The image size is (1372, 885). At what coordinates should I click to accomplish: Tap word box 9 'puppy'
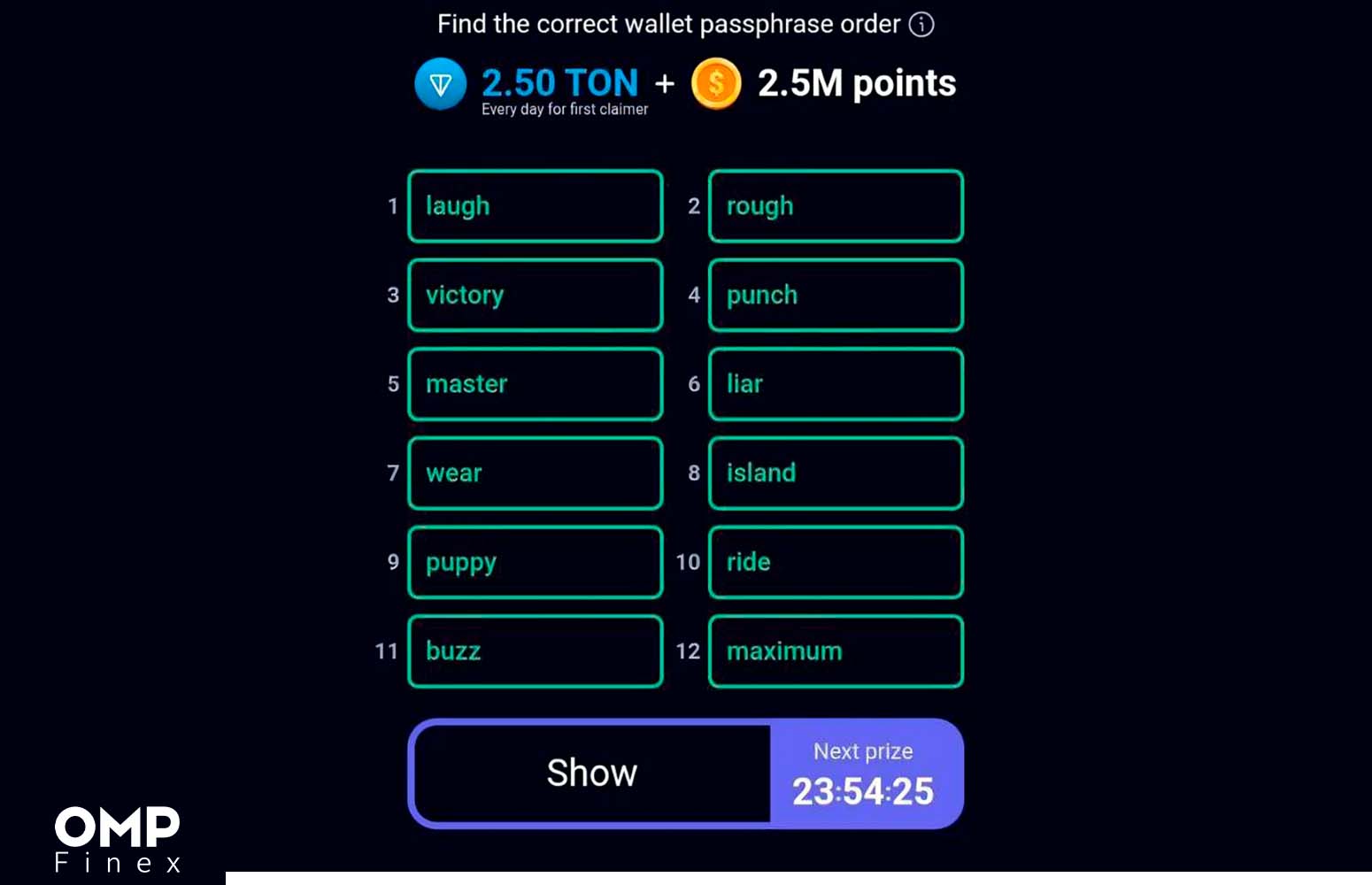pyautogui.click(x=535, y=563)
